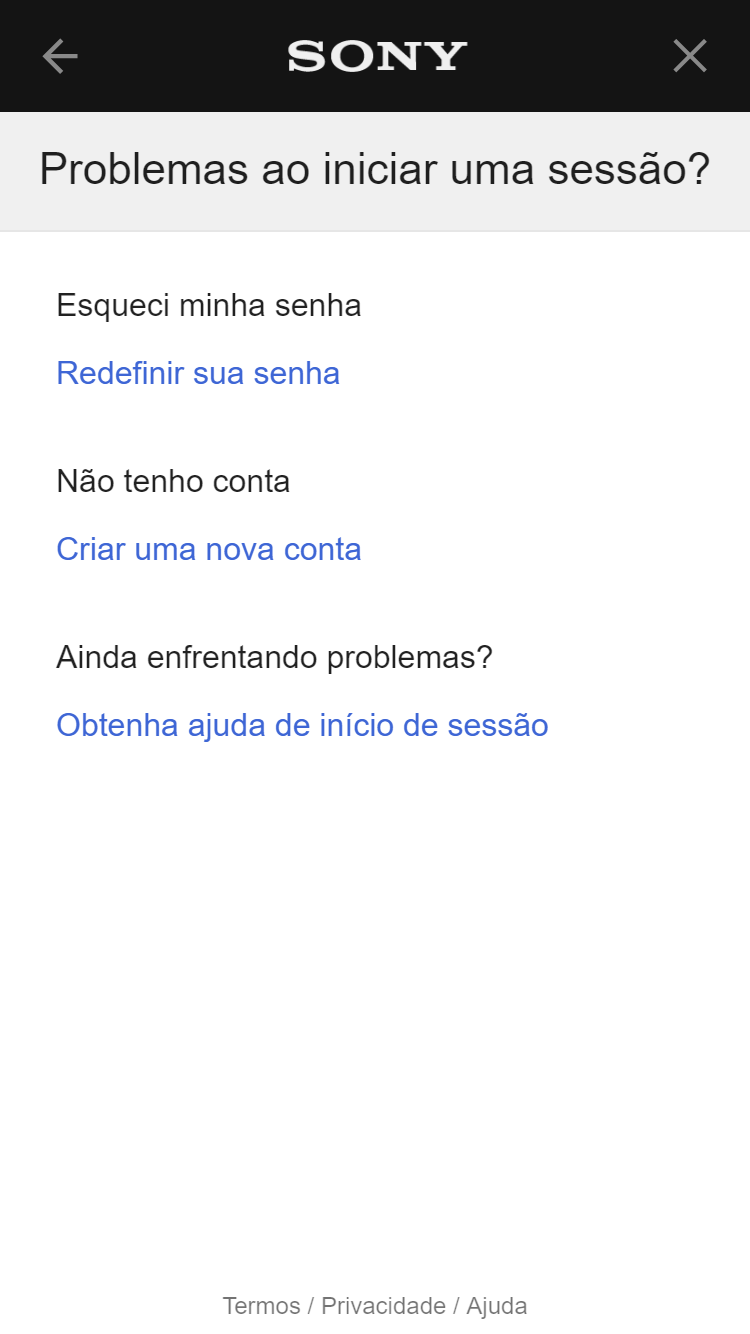Go back using the header arrow
The width and height of the screenshot is (750, 1334).
pyautogui.click(x=60, y=57)
